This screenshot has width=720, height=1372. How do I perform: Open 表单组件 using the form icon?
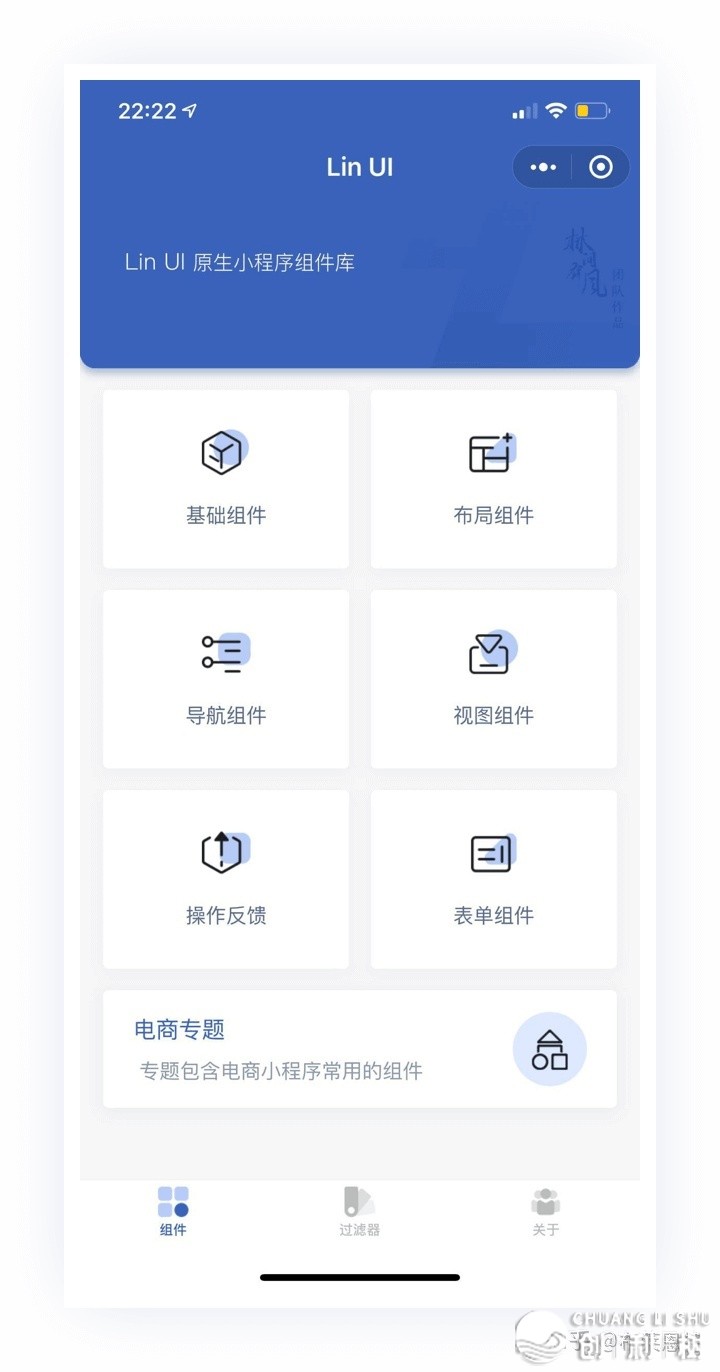492,851
